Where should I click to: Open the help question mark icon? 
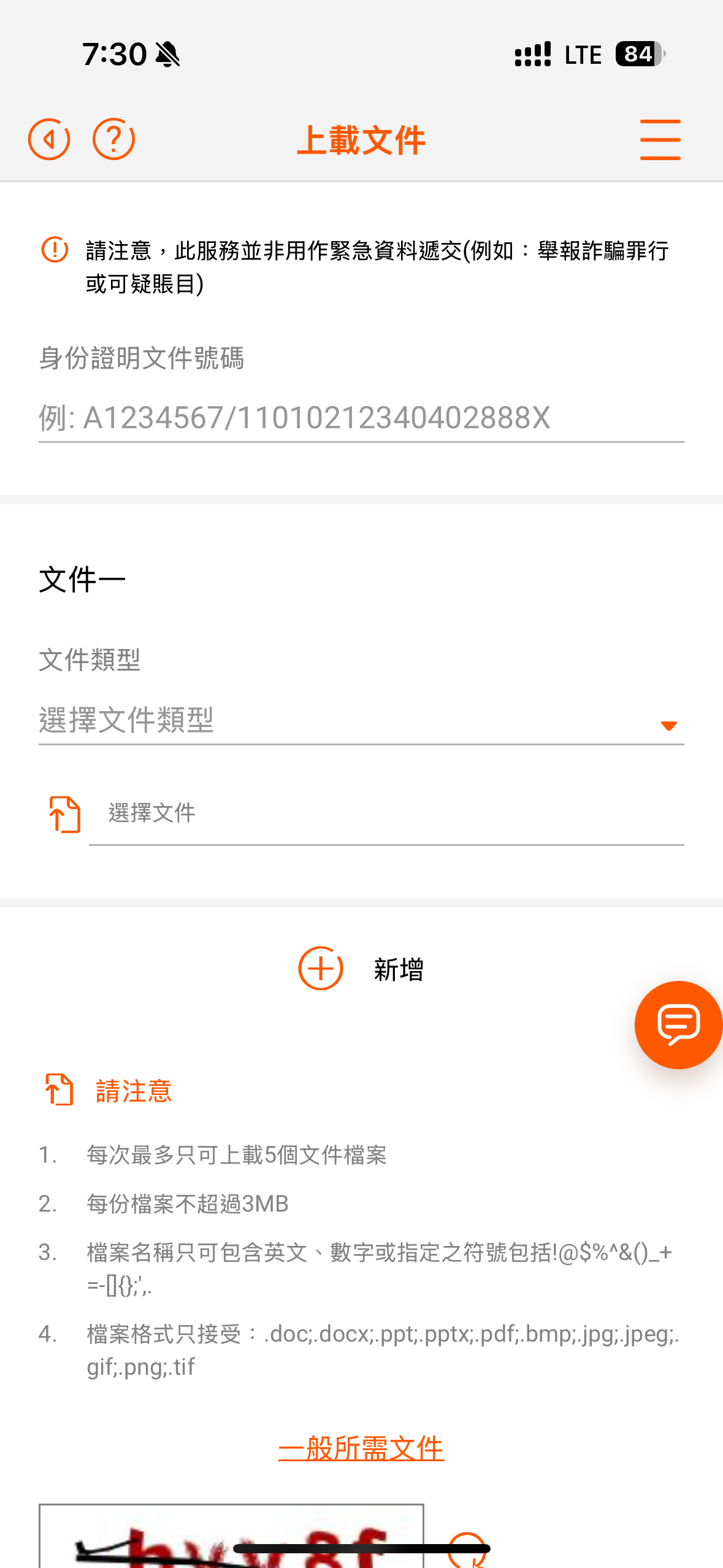click(113, 139)
